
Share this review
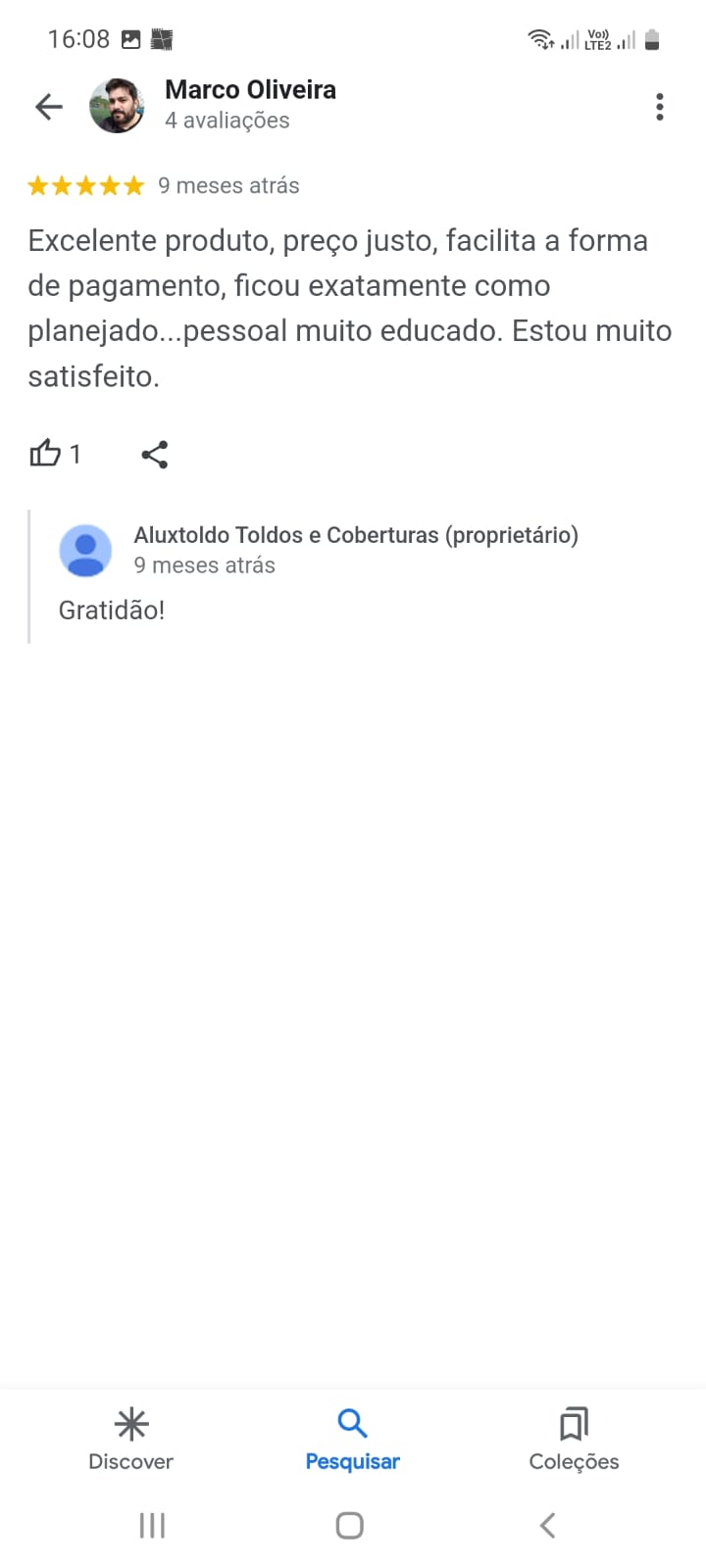tap(155, 455)
